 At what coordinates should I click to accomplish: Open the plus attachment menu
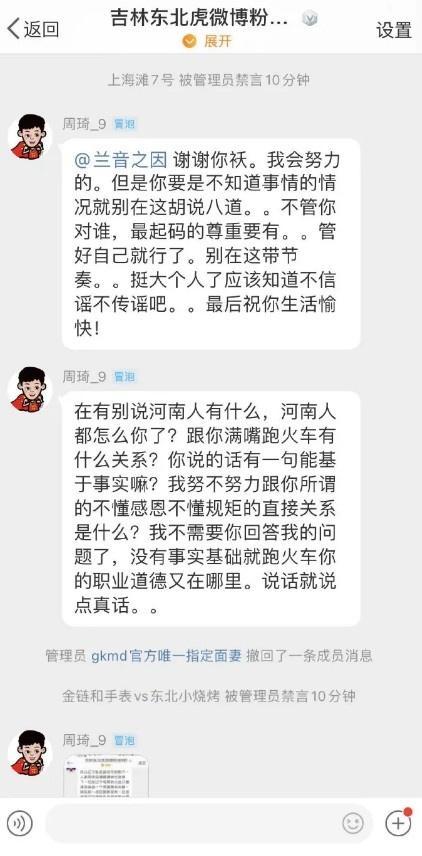398,823
